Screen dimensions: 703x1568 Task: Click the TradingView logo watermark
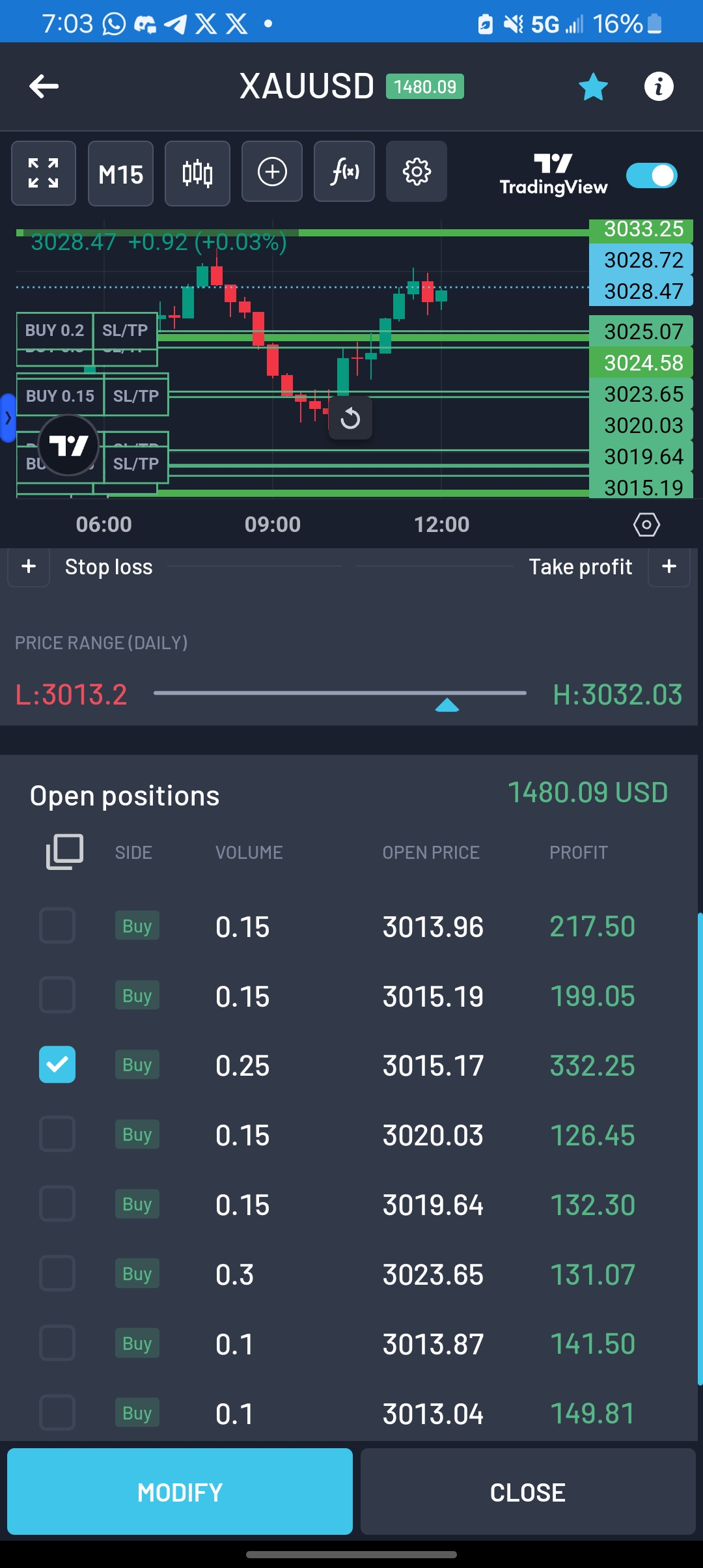(67, 445)
